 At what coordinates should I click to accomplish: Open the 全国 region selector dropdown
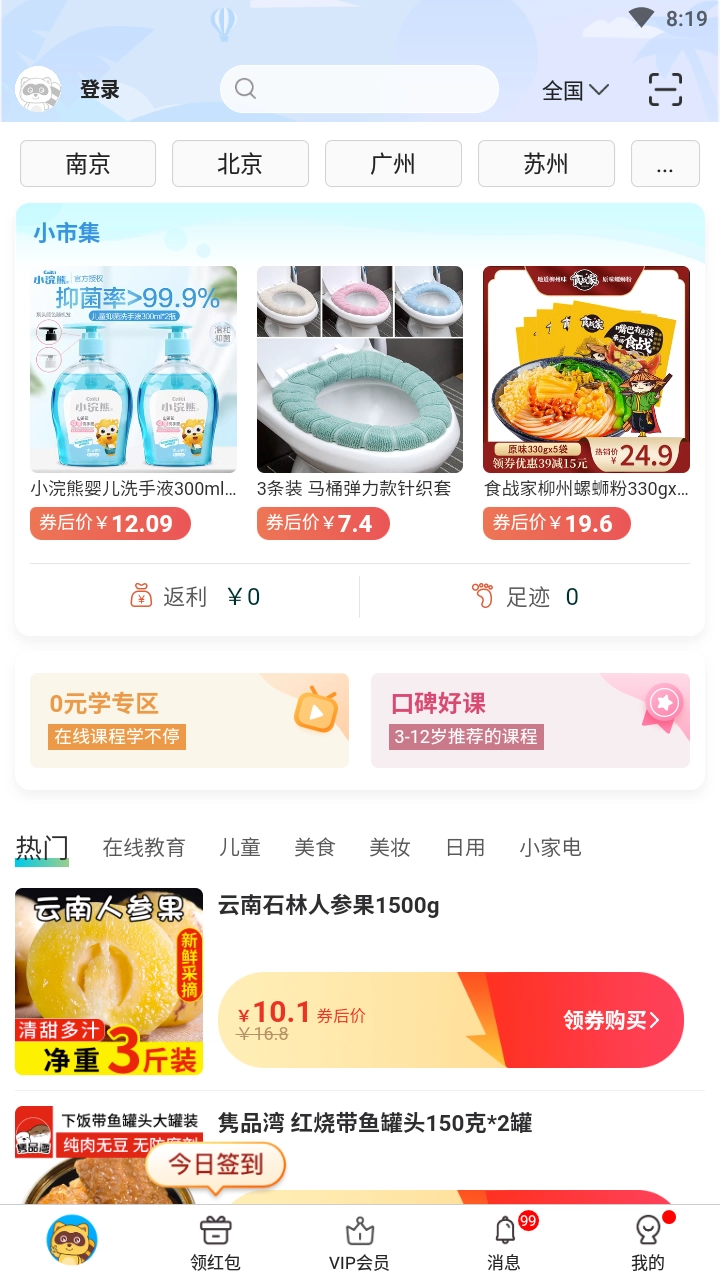point(573,89)
